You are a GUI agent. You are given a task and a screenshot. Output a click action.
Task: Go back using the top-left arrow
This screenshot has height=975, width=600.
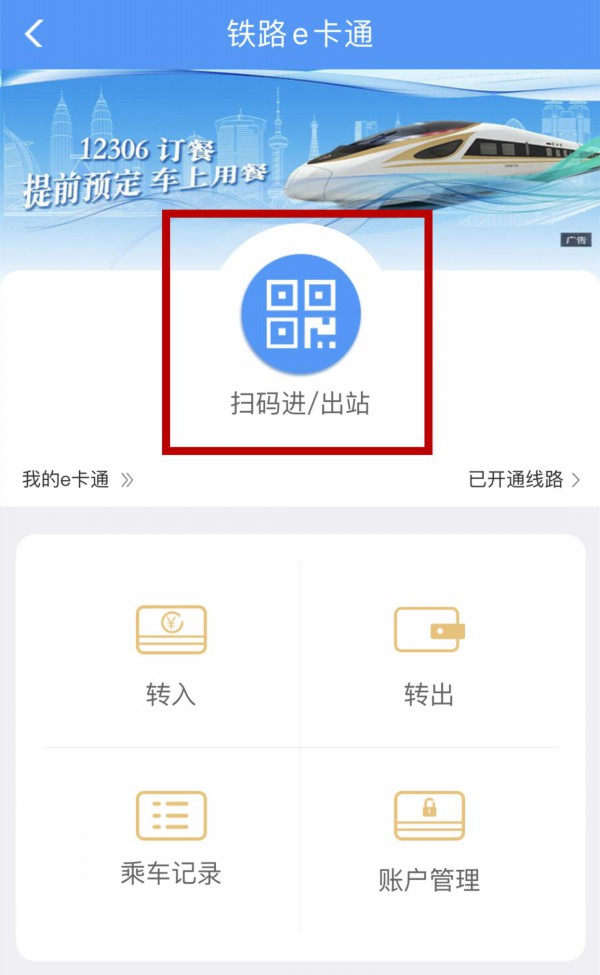point(34,33)
